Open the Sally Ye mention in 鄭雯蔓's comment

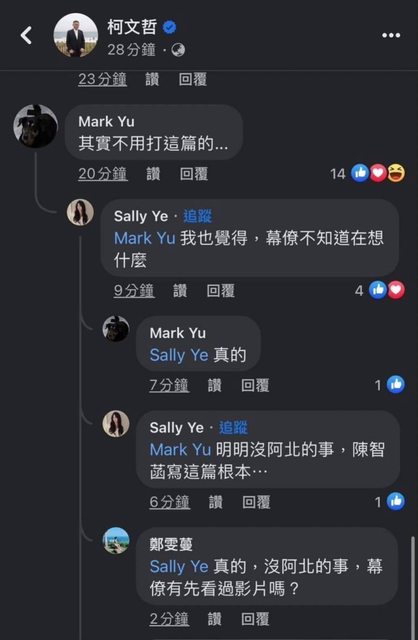click(x=179, y=567)
